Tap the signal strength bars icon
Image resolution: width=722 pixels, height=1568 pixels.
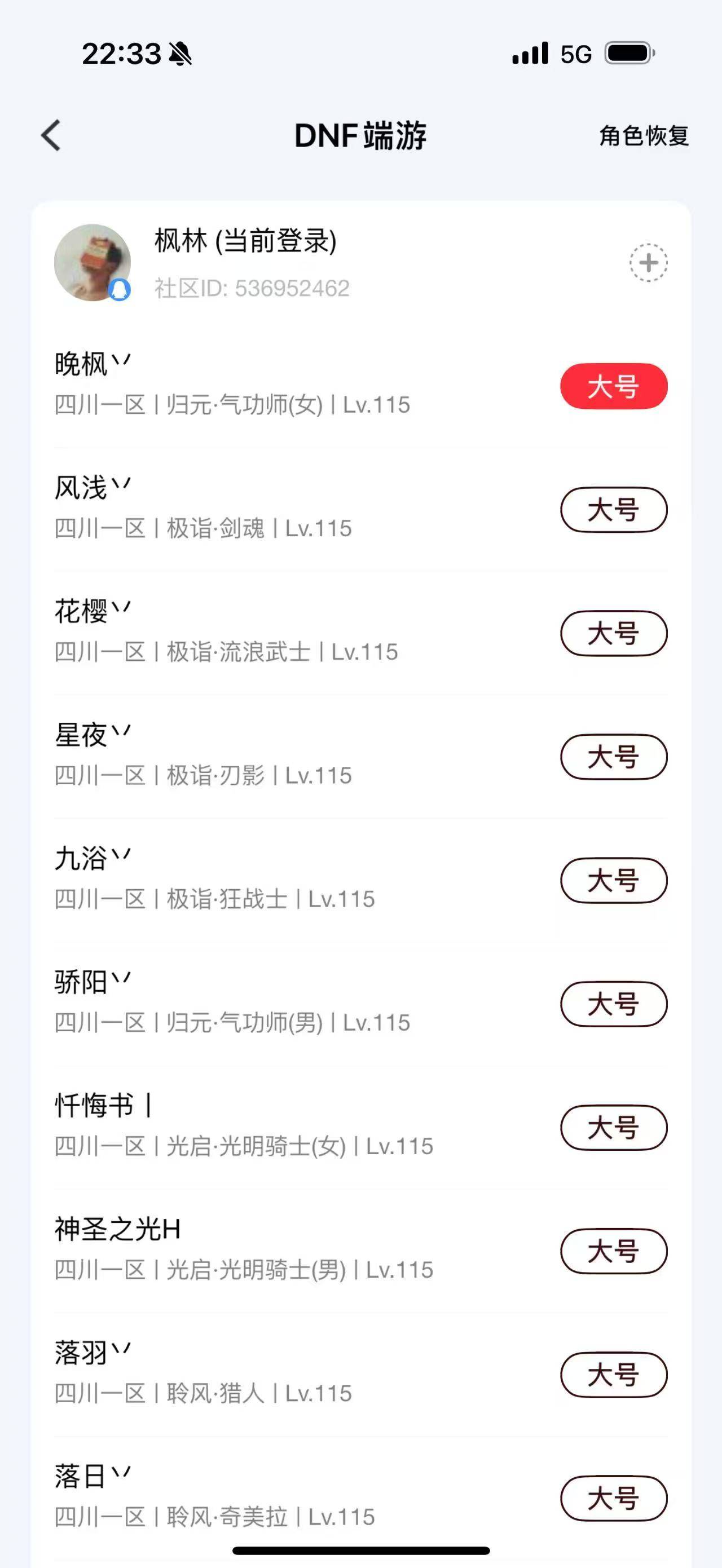point(529,55)
